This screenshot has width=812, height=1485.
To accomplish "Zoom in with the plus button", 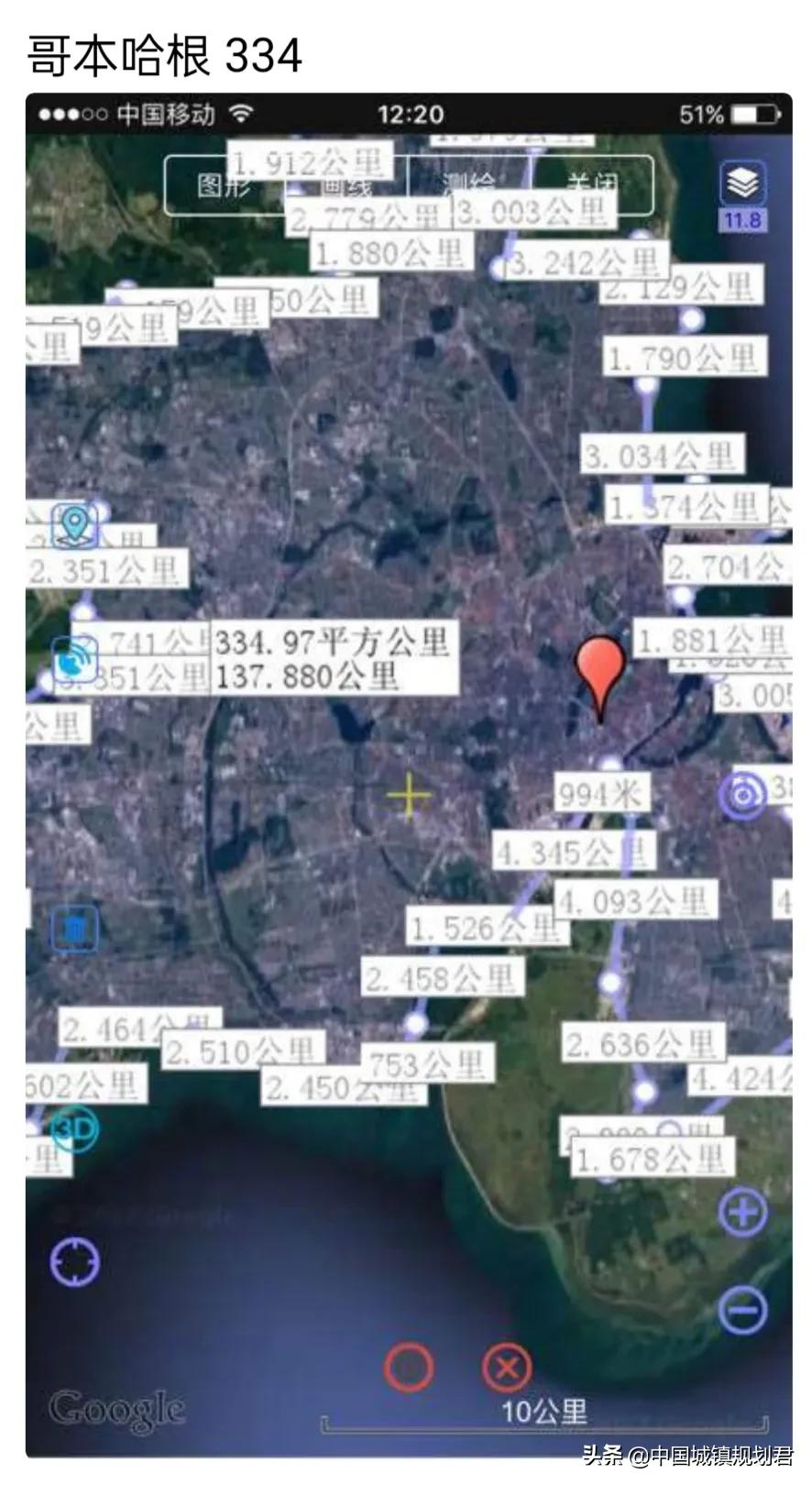I will pyautogui.click(x=742, y=1212).
